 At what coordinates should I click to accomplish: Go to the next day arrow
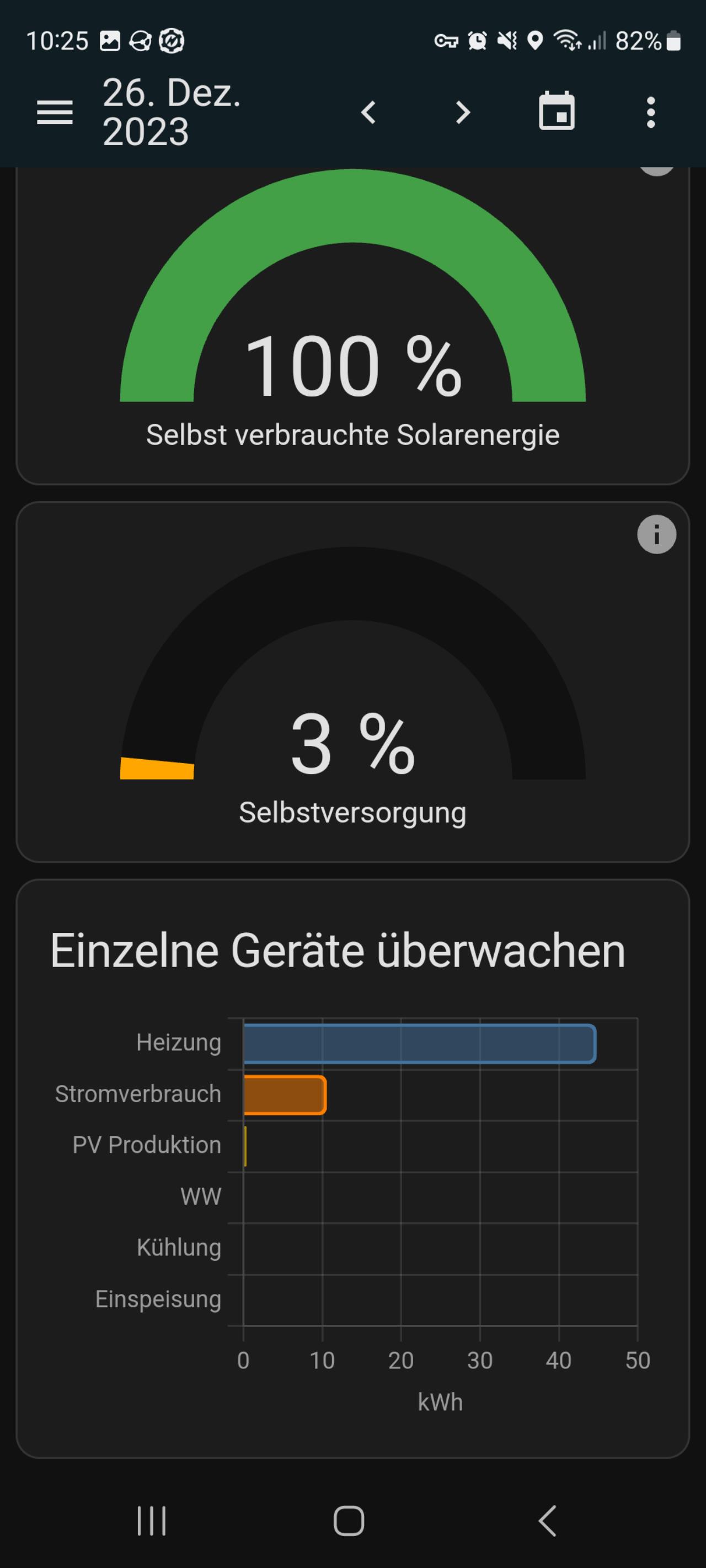(x=463, y=112)
